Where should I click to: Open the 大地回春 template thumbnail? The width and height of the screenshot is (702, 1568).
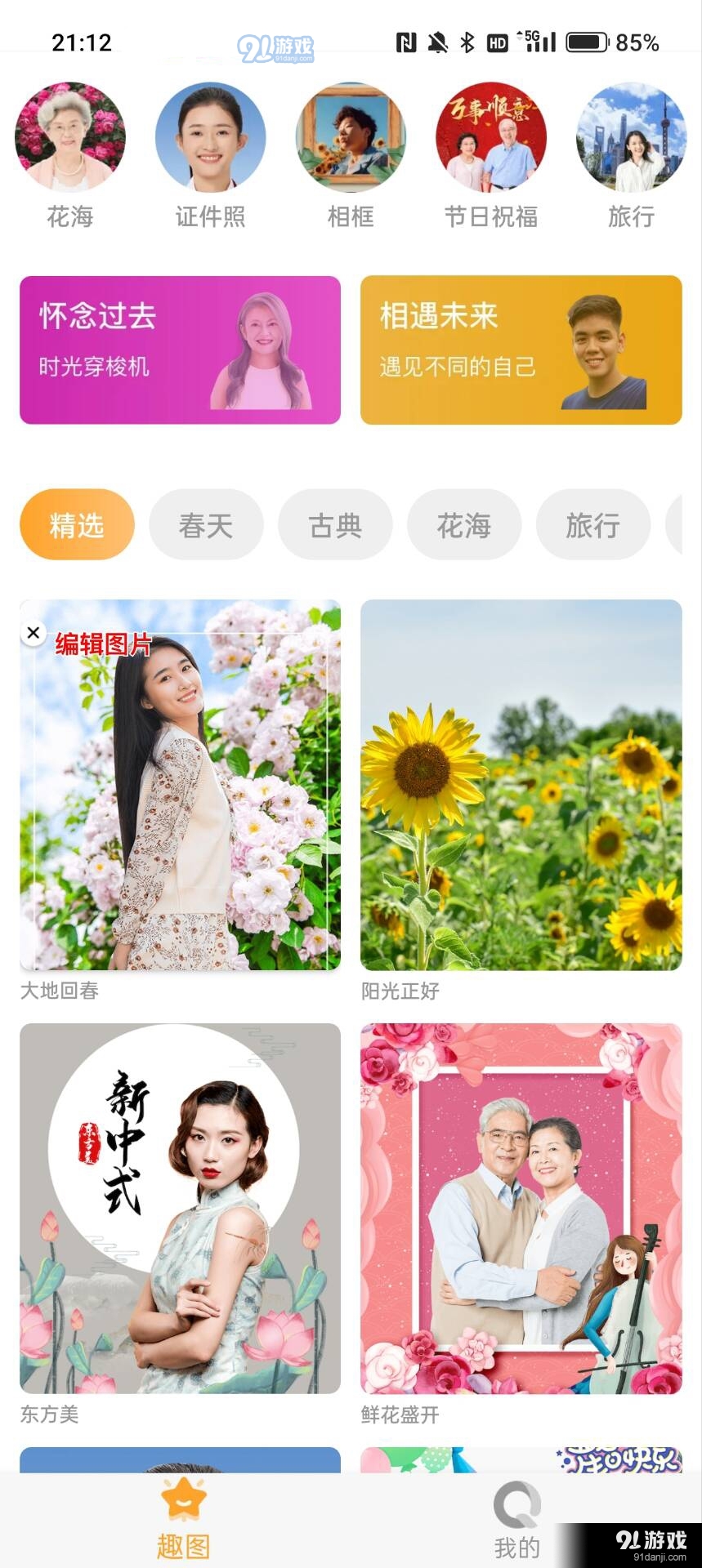click(181, 784)
